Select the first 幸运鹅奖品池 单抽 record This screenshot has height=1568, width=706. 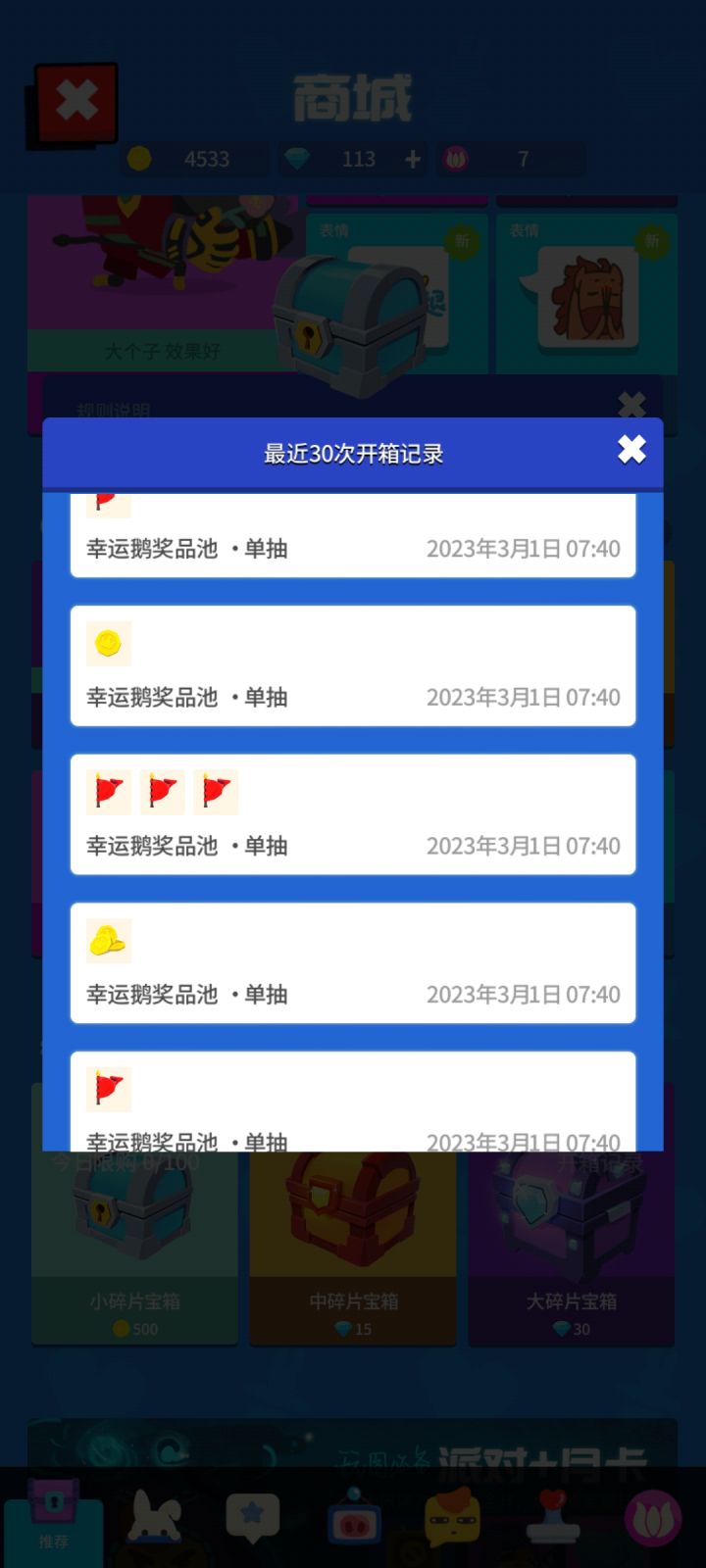point(353,534)
